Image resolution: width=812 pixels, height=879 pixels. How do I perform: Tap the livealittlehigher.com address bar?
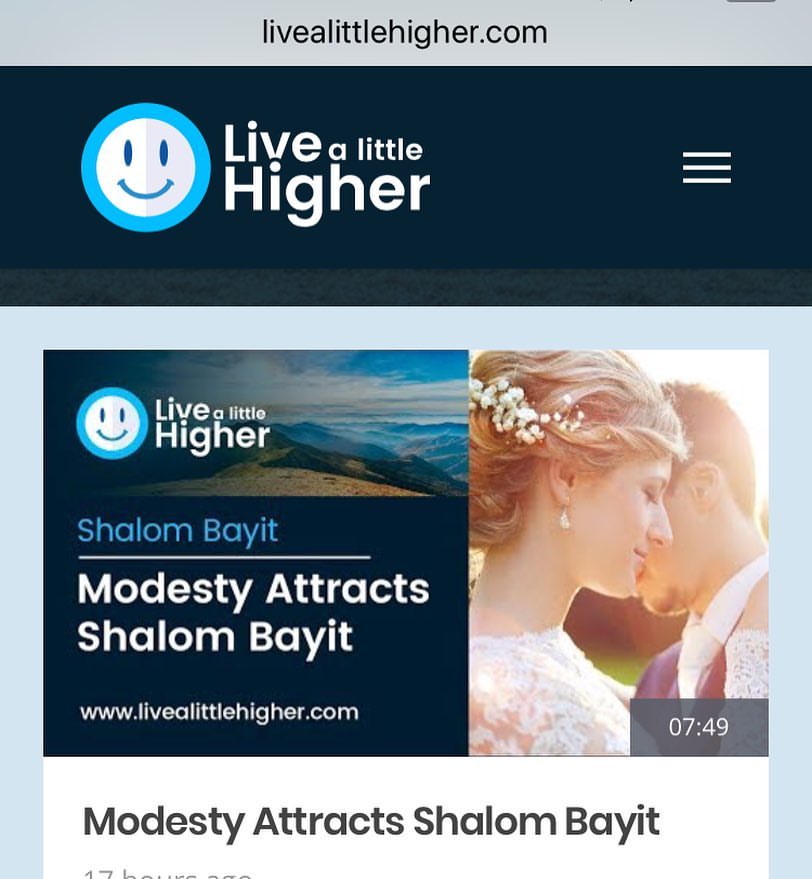[405, 32]
